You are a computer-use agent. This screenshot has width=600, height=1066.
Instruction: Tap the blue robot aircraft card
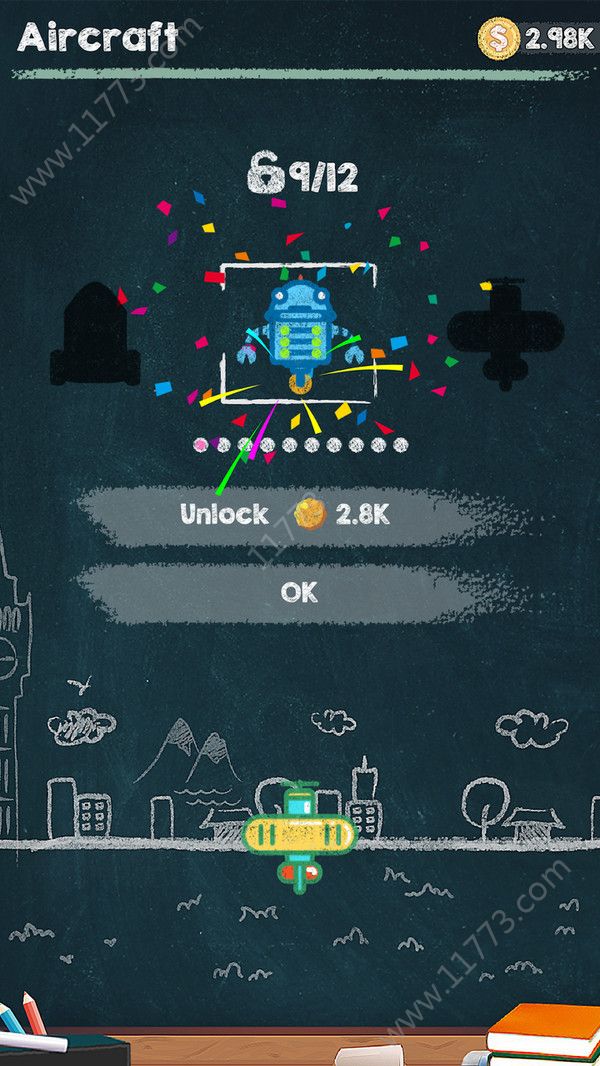pos(297,332)
